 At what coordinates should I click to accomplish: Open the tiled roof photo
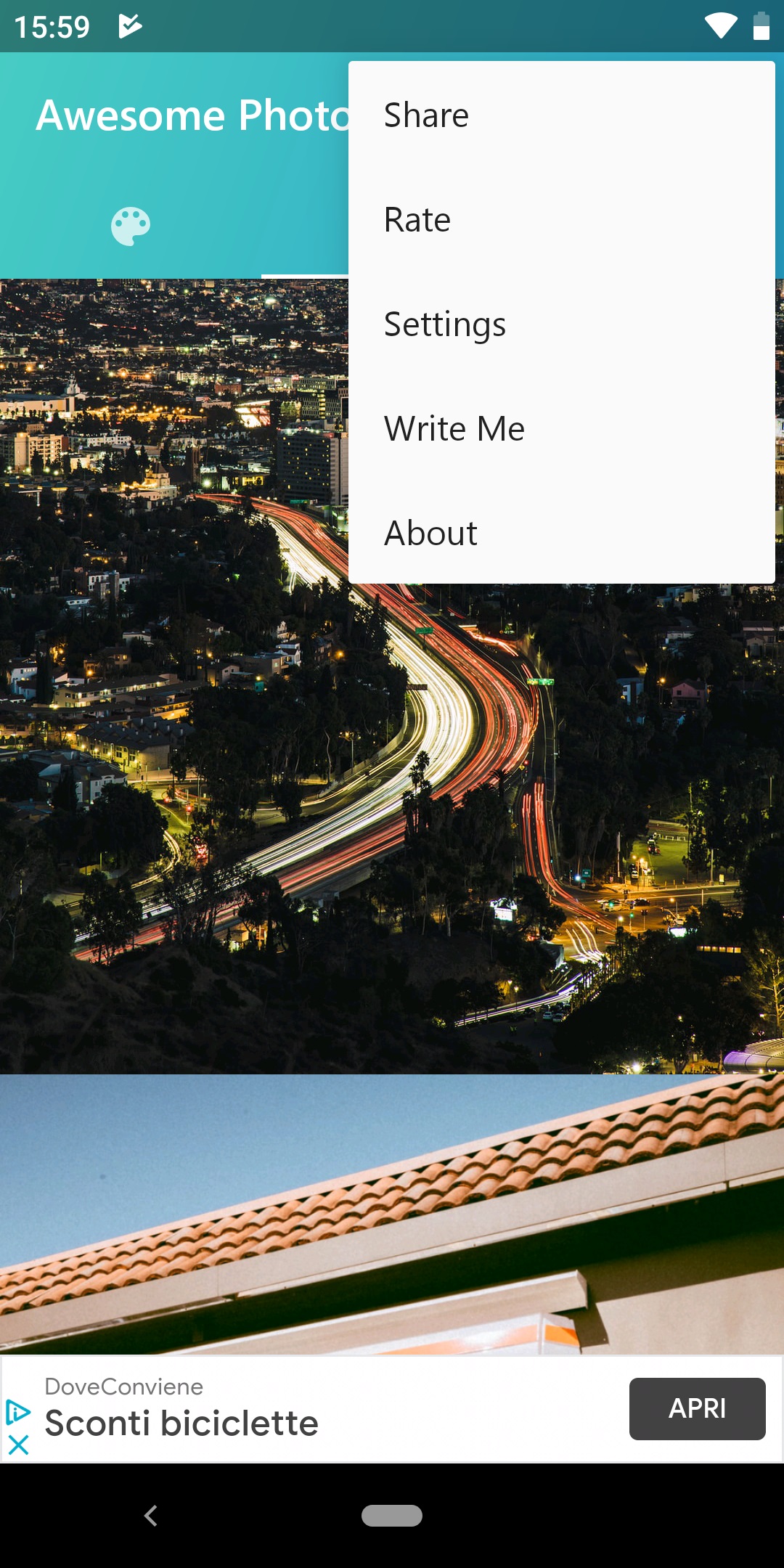tap(392, 1214)
